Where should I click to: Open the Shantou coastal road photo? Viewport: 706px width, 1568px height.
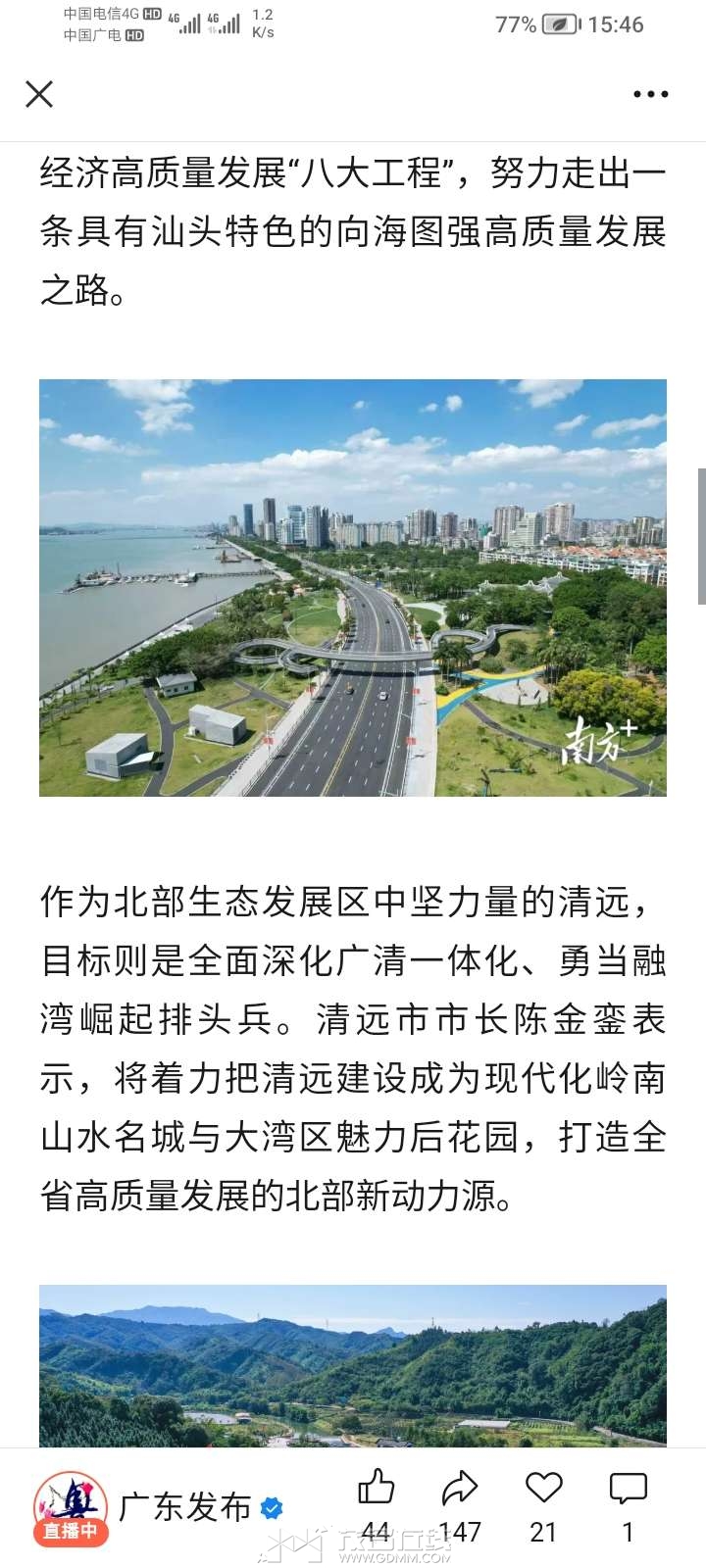(x=353, y=587)
